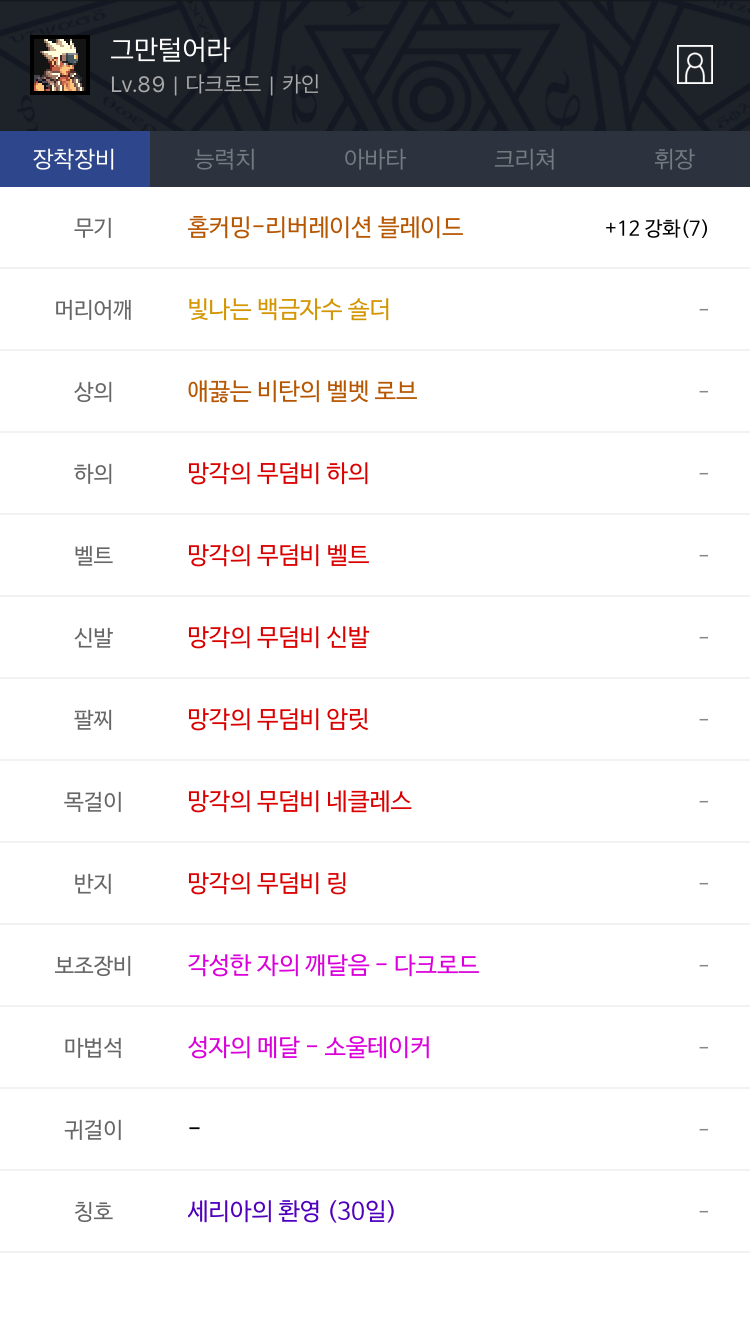Switch to the 능력치 tab

[x=225, y=159]
